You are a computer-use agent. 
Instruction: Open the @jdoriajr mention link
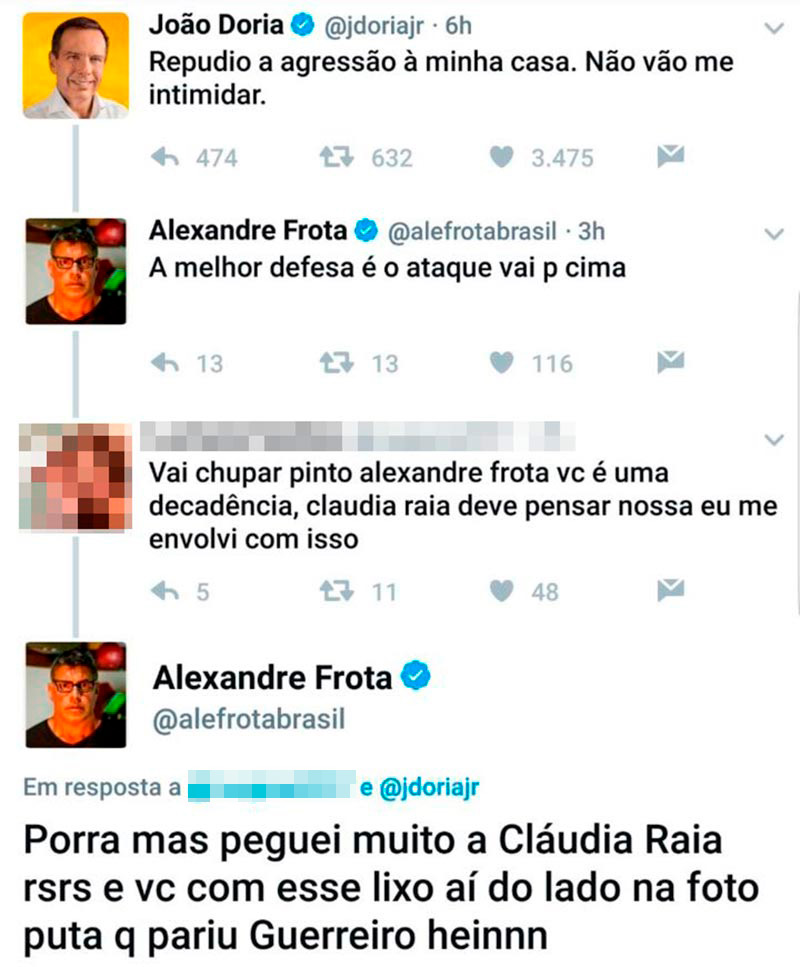pyautogui.click(x=428, y=788)
